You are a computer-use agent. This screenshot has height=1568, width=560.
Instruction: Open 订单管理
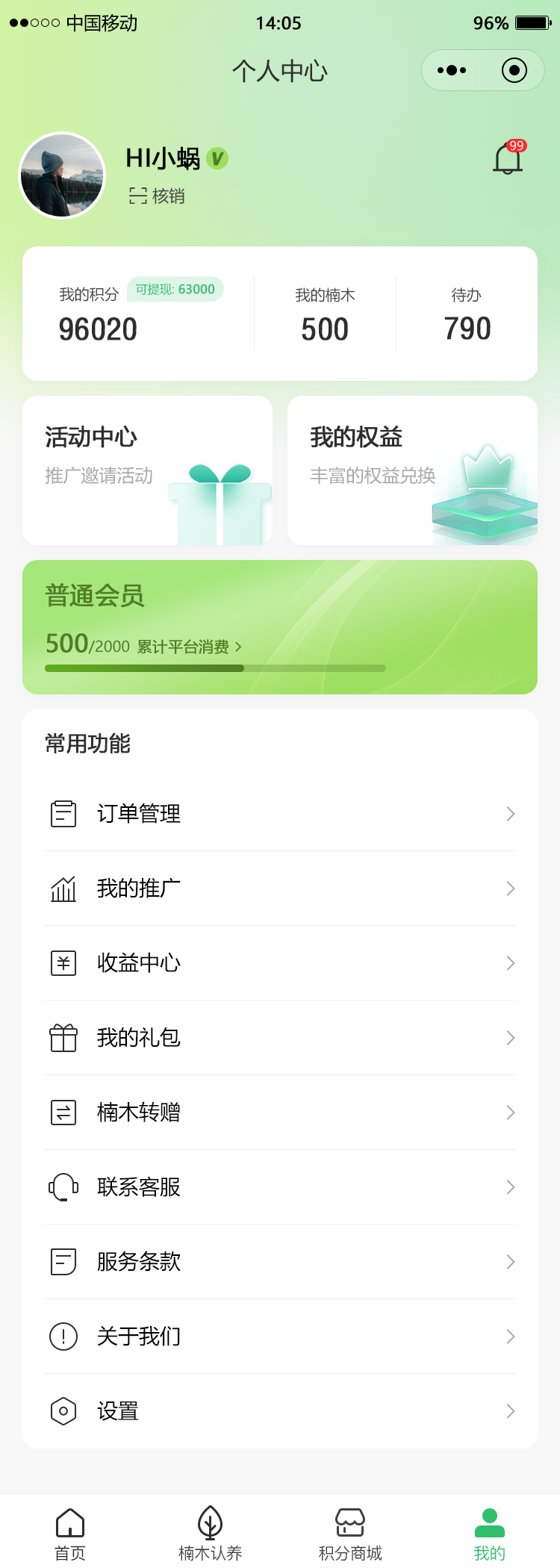tap(280, 814)
